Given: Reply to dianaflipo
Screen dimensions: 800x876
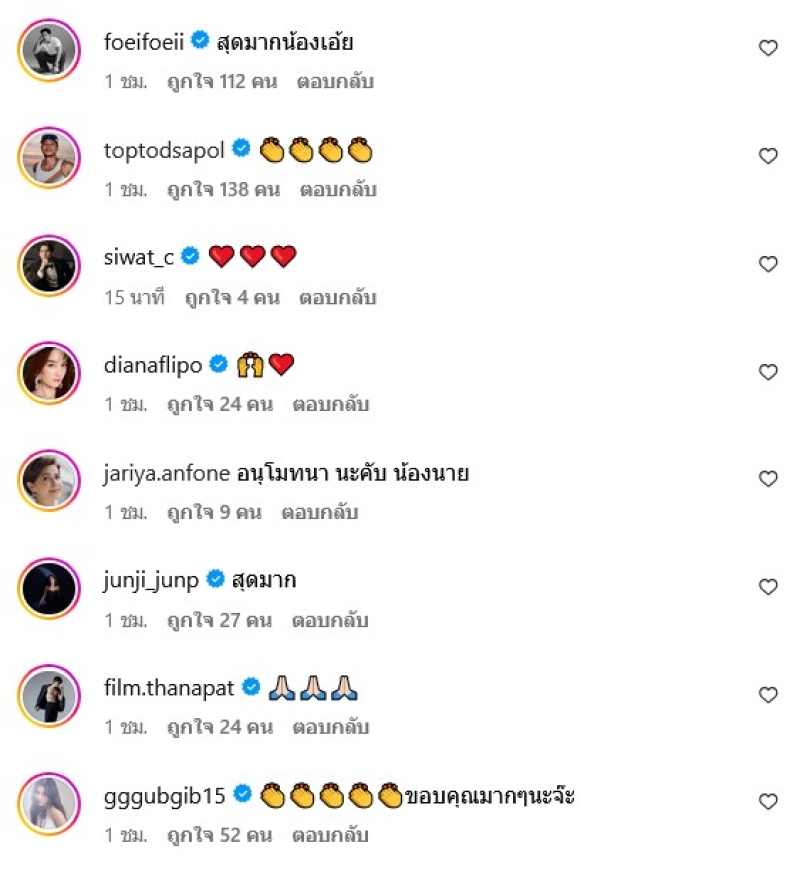Looking at the screenshot, I should [x=331, y=405].
